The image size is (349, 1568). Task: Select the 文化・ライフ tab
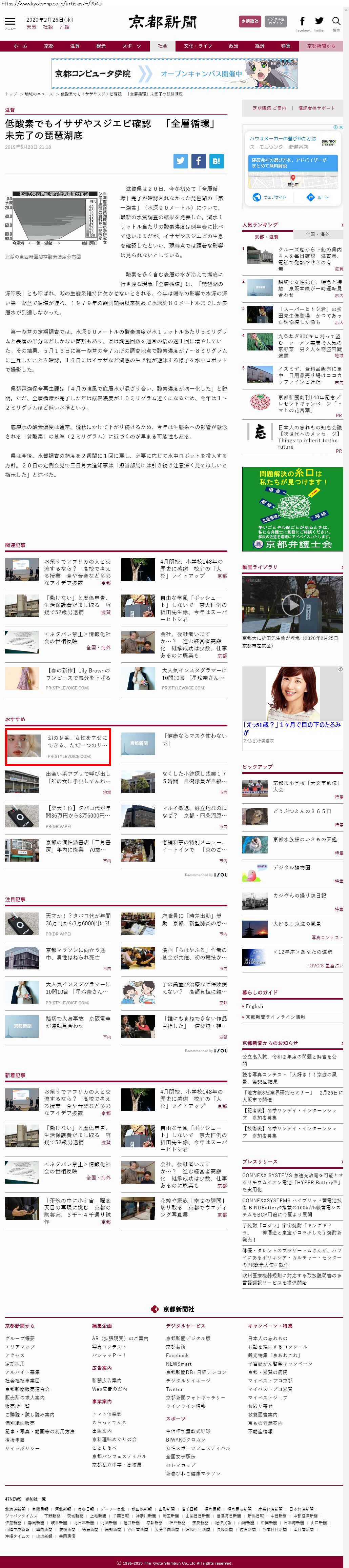(198, 46)
